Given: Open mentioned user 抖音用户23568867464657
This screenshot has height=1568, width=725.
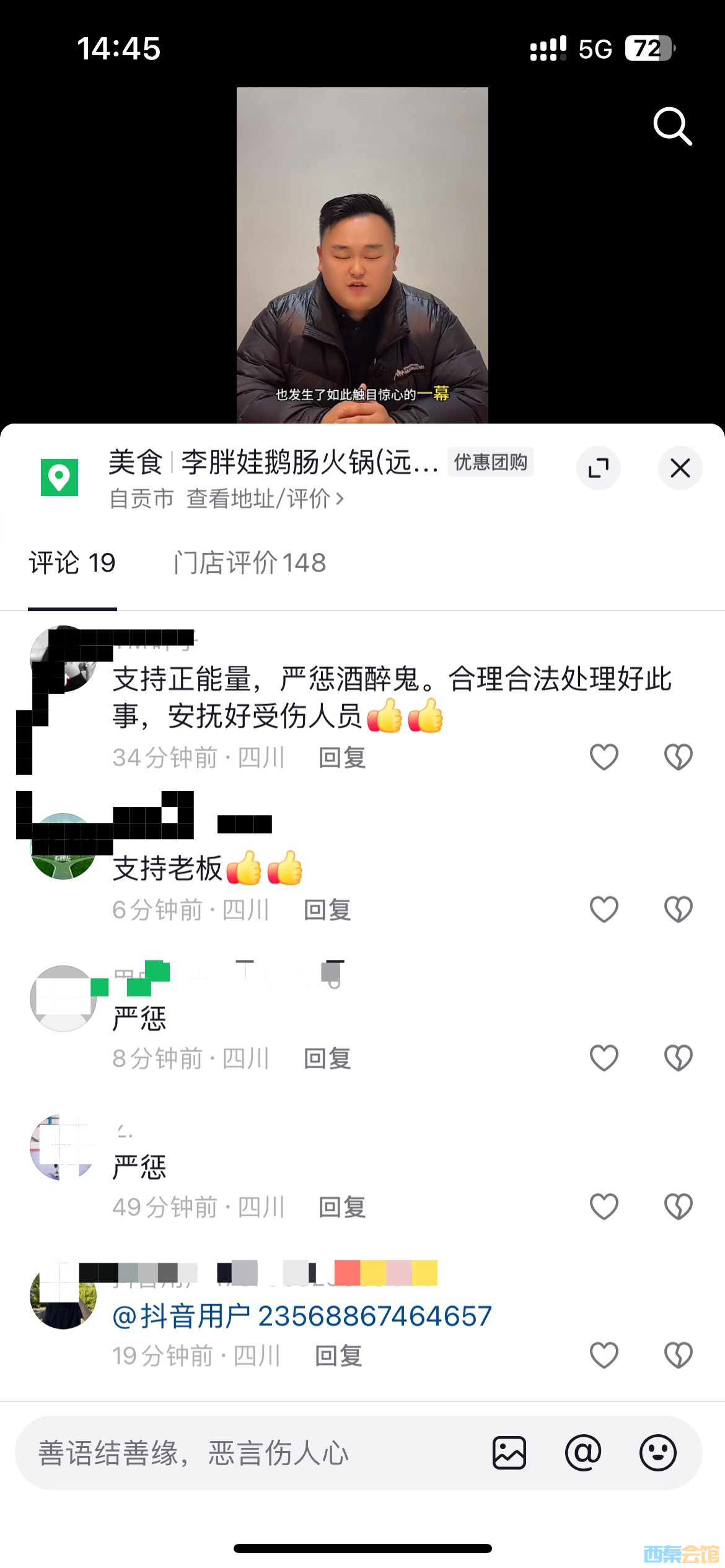Looking at the screenshot, I should click(302, 1317).
